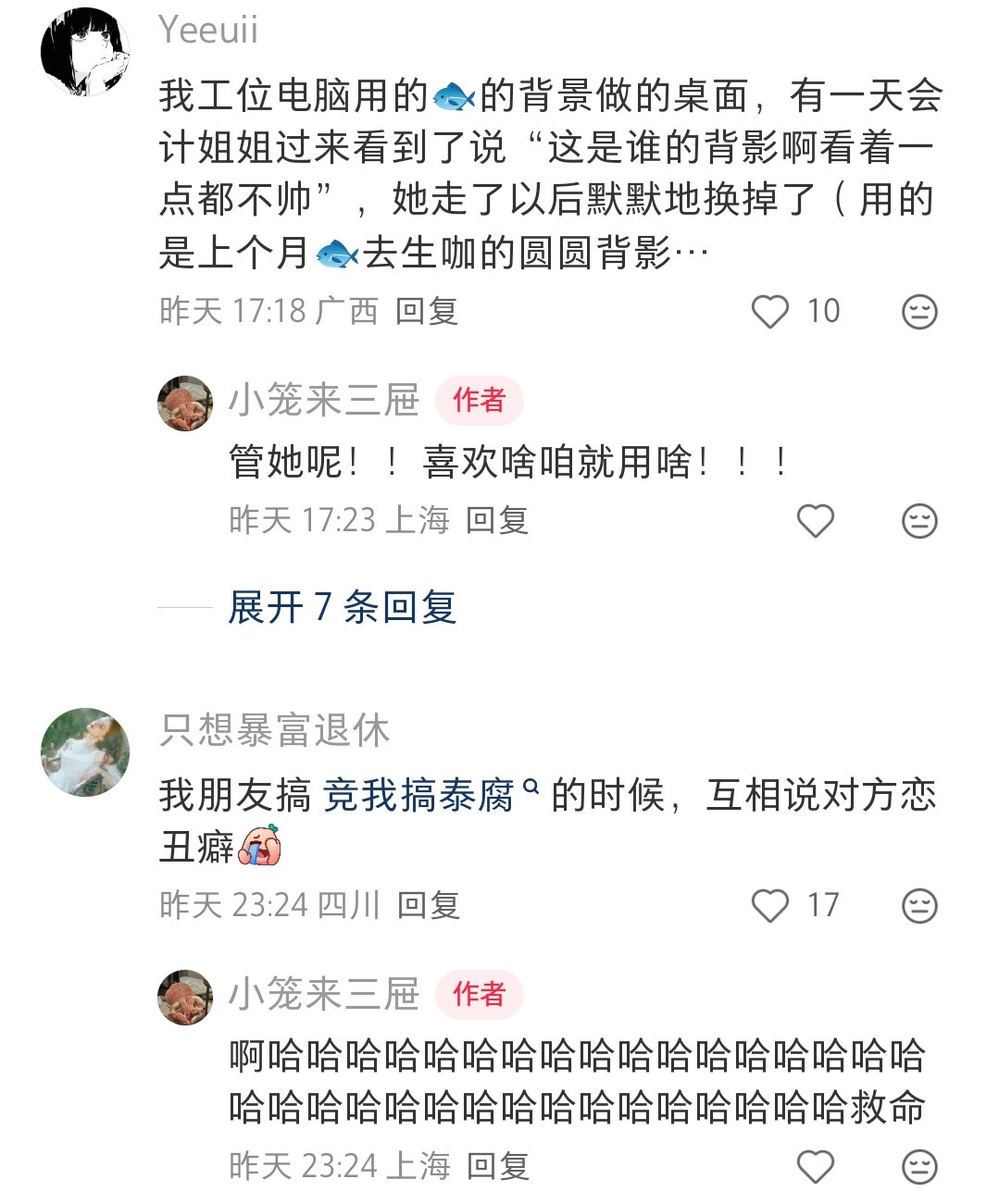Tap the heart icon on 小笼来三屉's first reply
The width and height of the screenshot is (999, 1204).
pyautogui.click(x=816, y=521)
